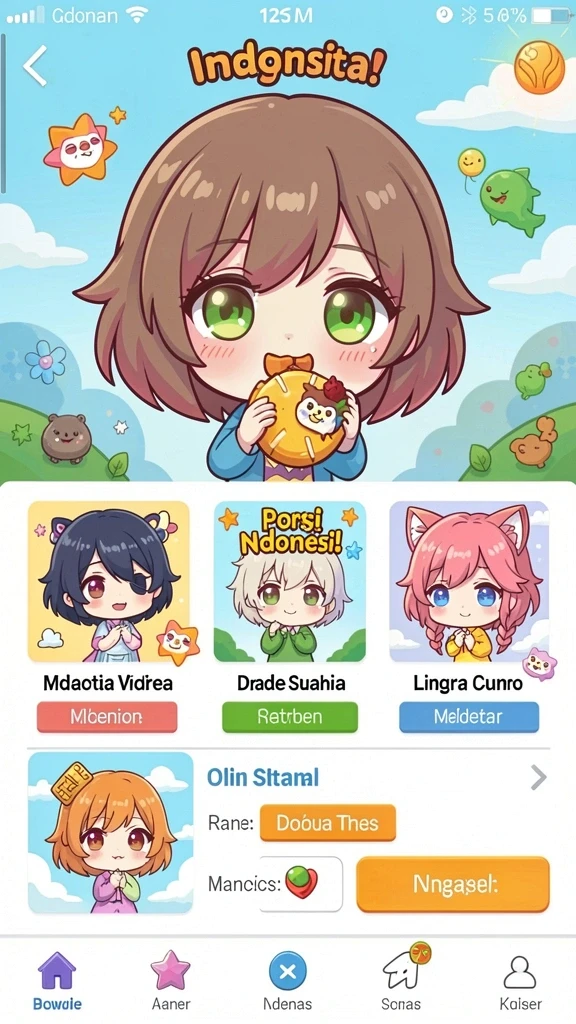Tap the orange Nngasel button
Screen dimensions: 576x1024
(x=453, y=884)
